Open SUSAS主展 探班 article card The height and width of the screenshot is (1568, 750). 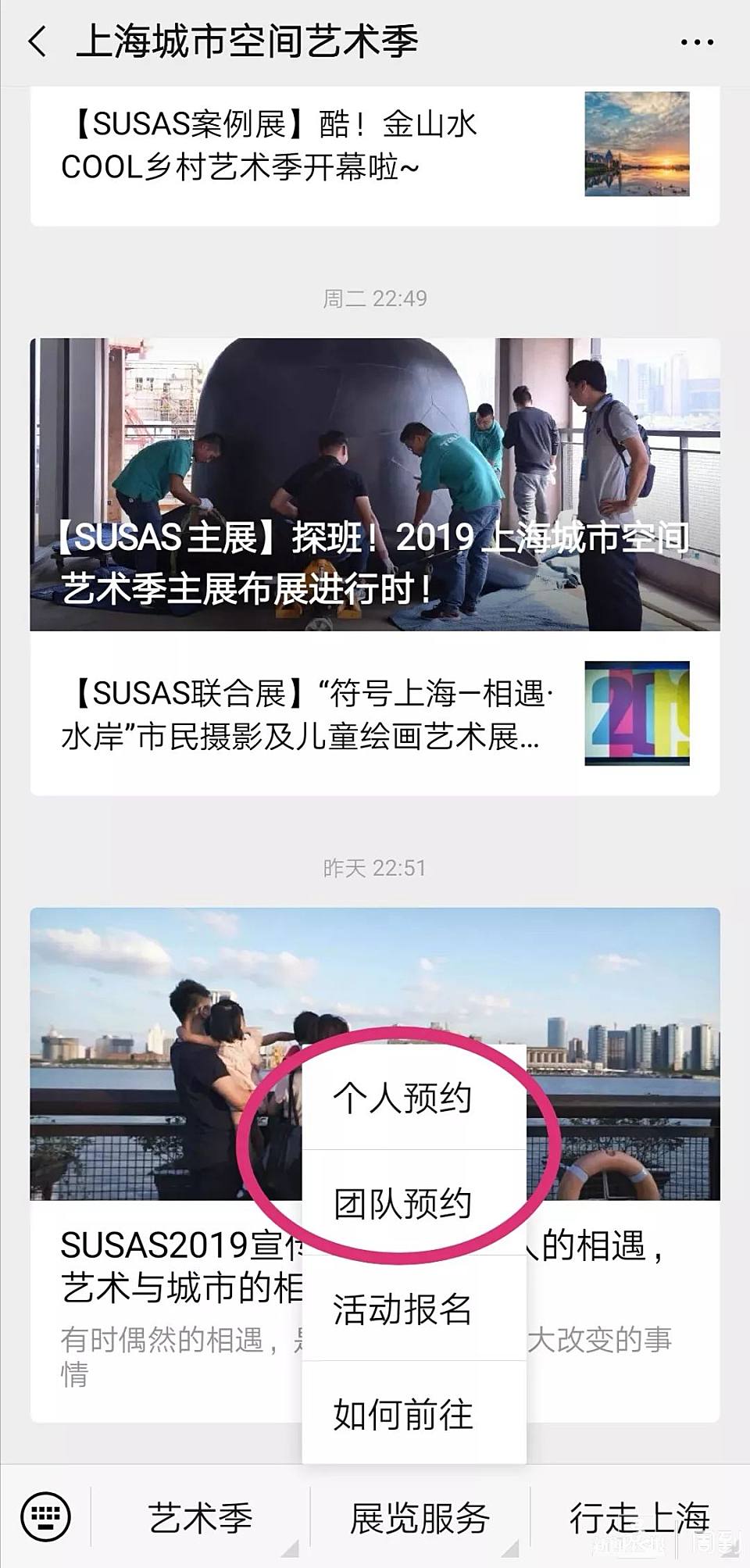coord(374,484)
